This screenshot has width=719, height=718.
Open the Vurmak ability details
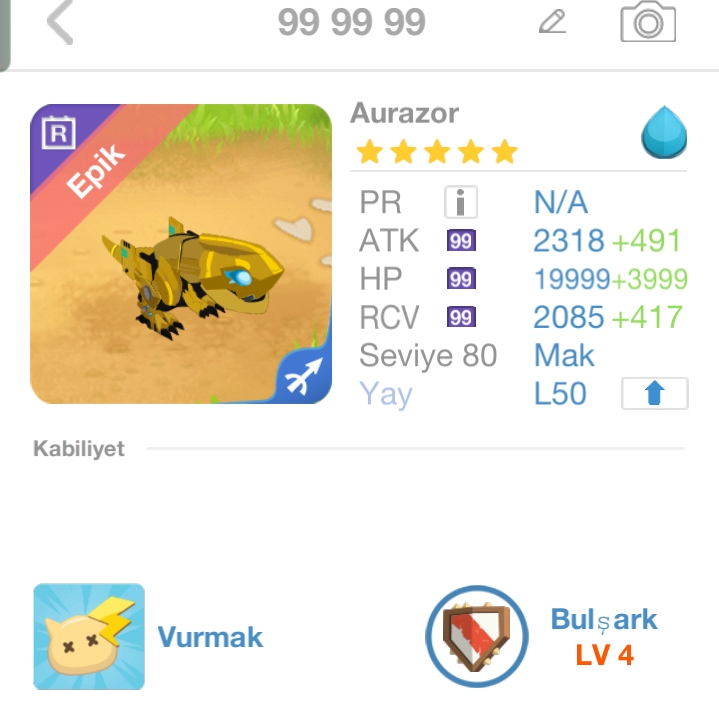[x=89, y=637]
